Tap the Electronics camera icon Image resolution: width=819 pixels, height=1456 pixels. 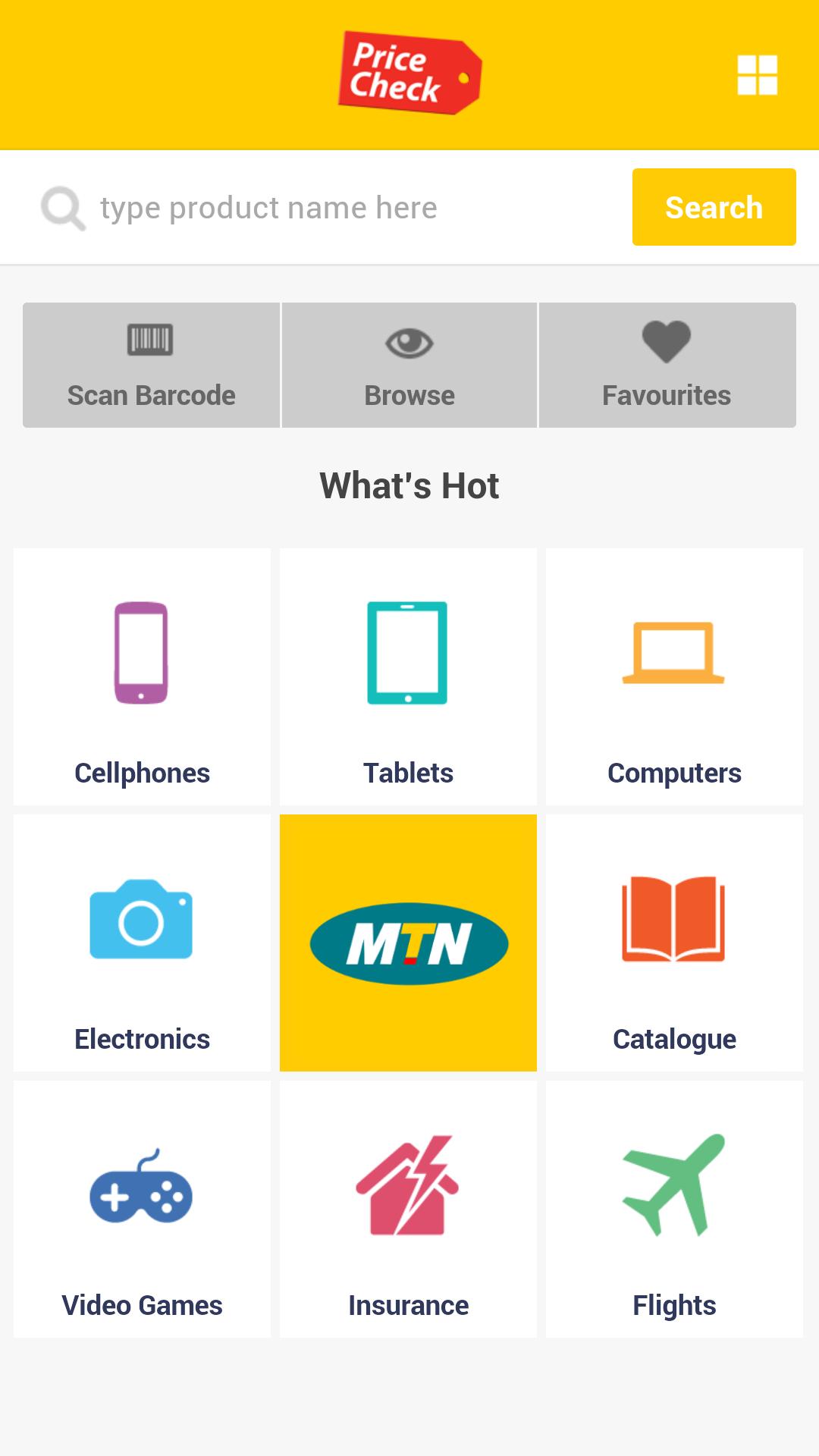click(141, 920)
